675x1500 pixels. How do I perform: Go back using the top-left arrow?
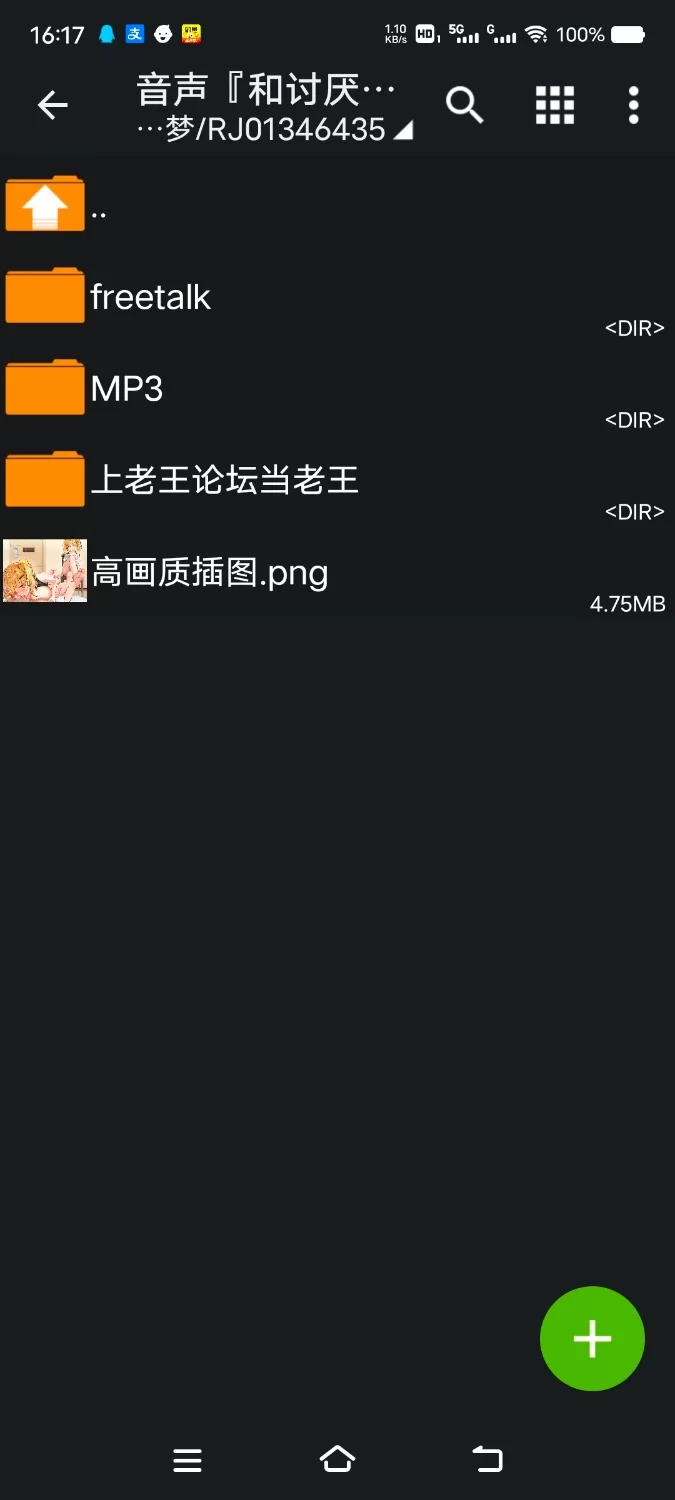(x=52, y=104)
